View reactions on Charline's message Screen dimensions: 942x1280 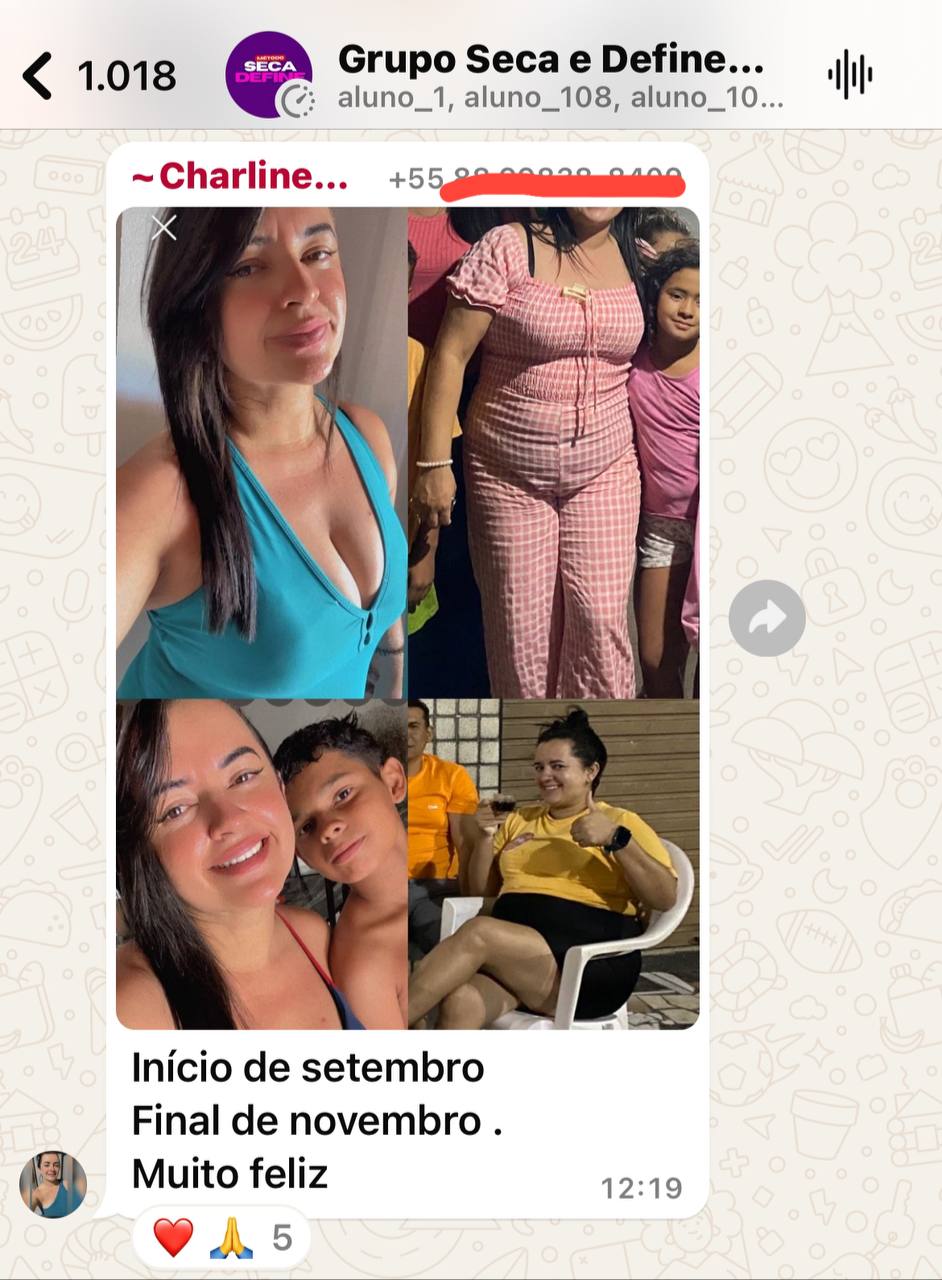[222, 1238]
